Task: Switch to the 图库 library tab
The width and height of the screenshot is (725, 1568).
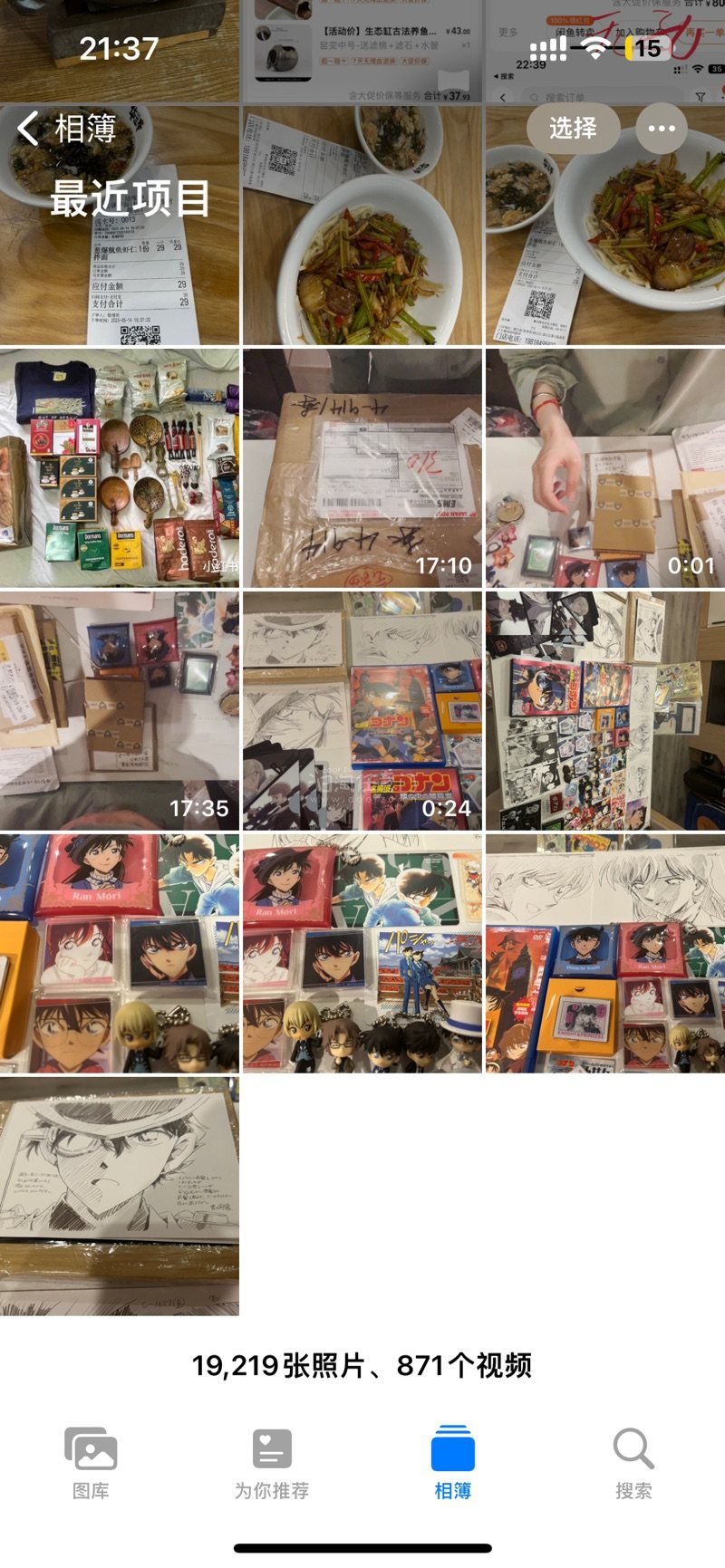Action: point(91,1461)
